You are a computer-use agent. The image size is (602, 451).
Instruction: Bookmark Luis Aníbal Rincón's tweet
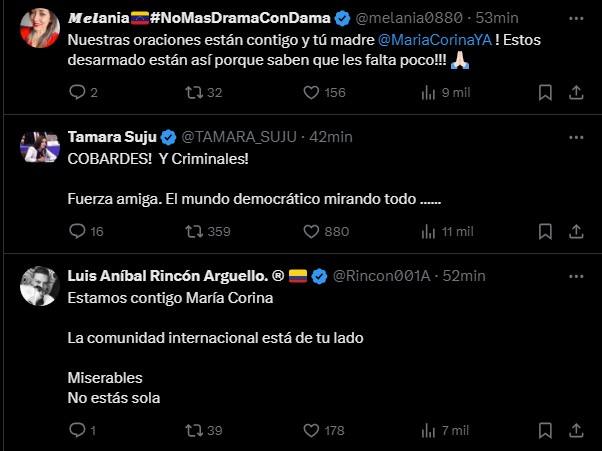coord(545,430)
